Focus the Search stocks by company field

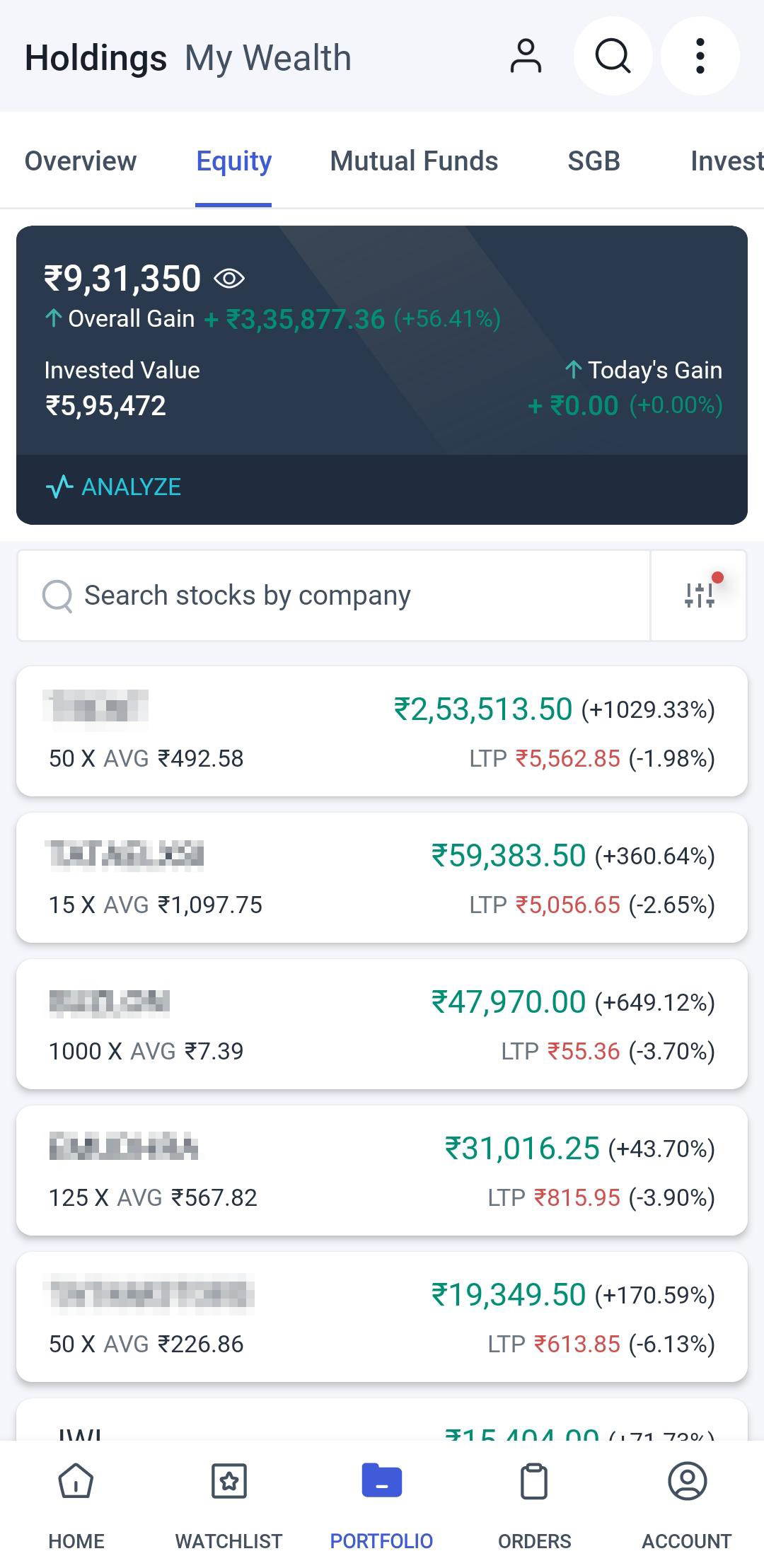(x=334, y=596)
